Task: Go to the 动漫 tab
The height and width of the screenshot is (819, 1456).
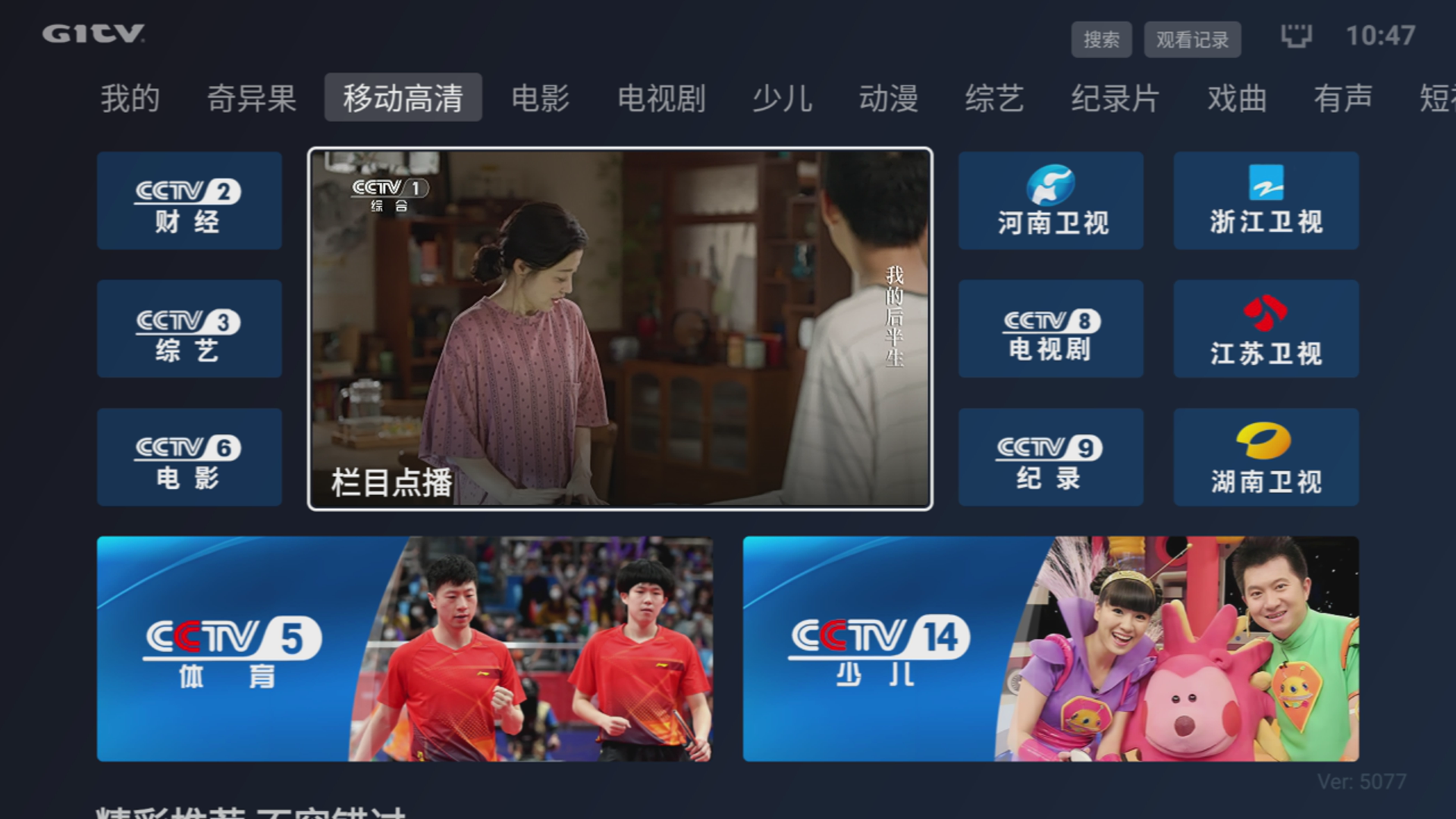Action: click(888, 99)
